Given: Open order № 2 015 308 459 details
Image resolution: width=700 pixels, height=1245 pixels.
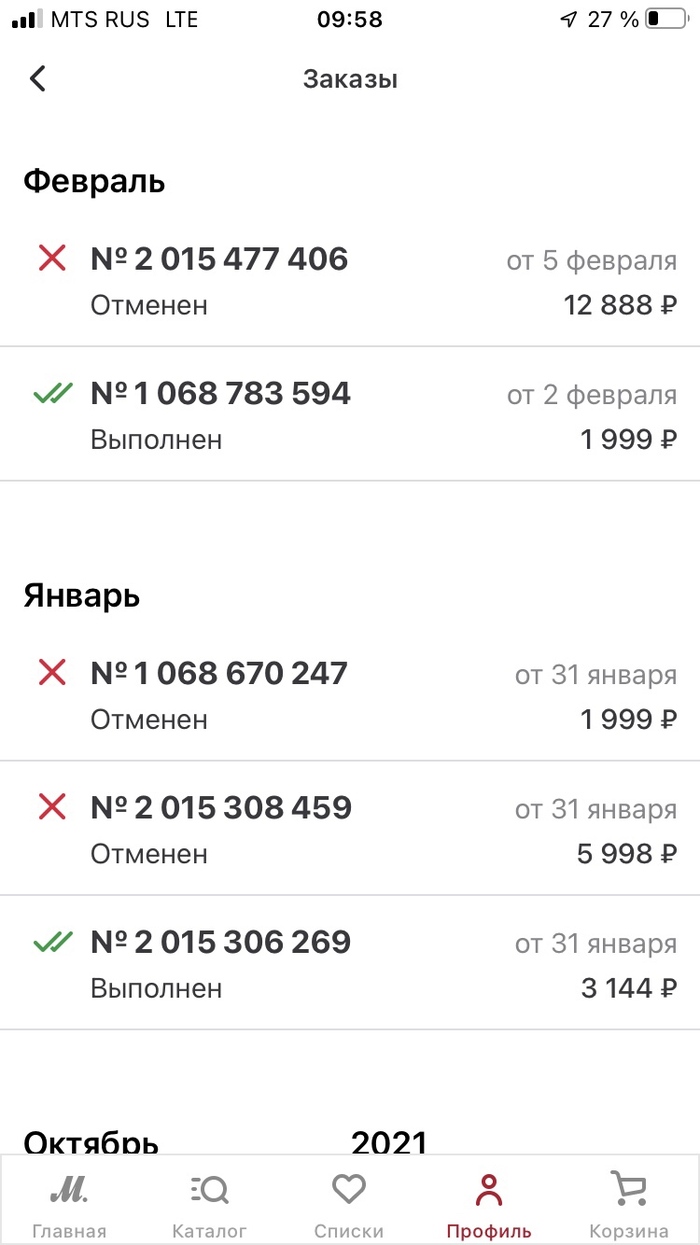Looking at the screenshot, I should tap(350, 829).
